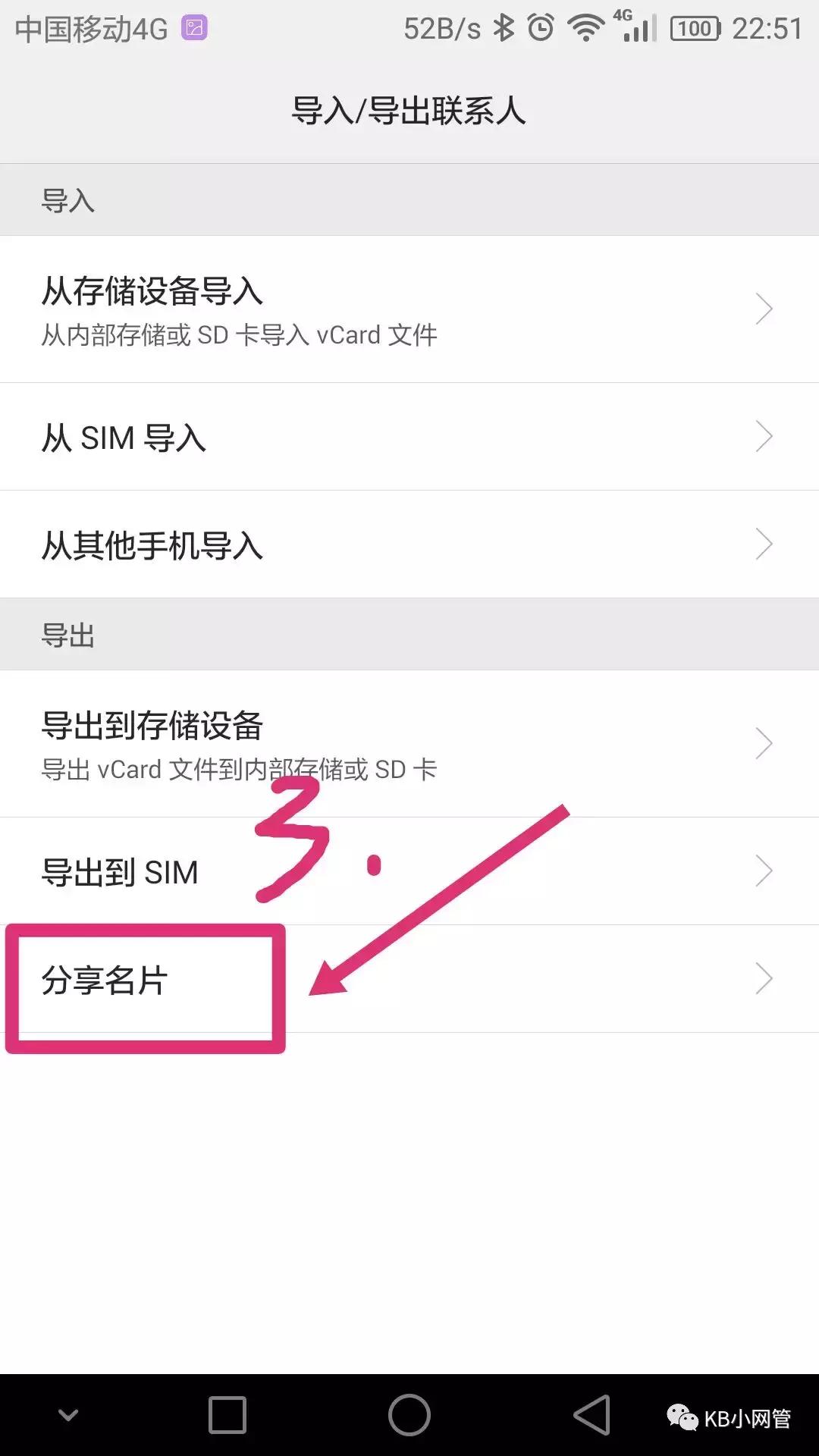This screenshot has height=1456, width=819.
Task: Tap the Wi-Fi signal icon
Action: click(586, 27)
